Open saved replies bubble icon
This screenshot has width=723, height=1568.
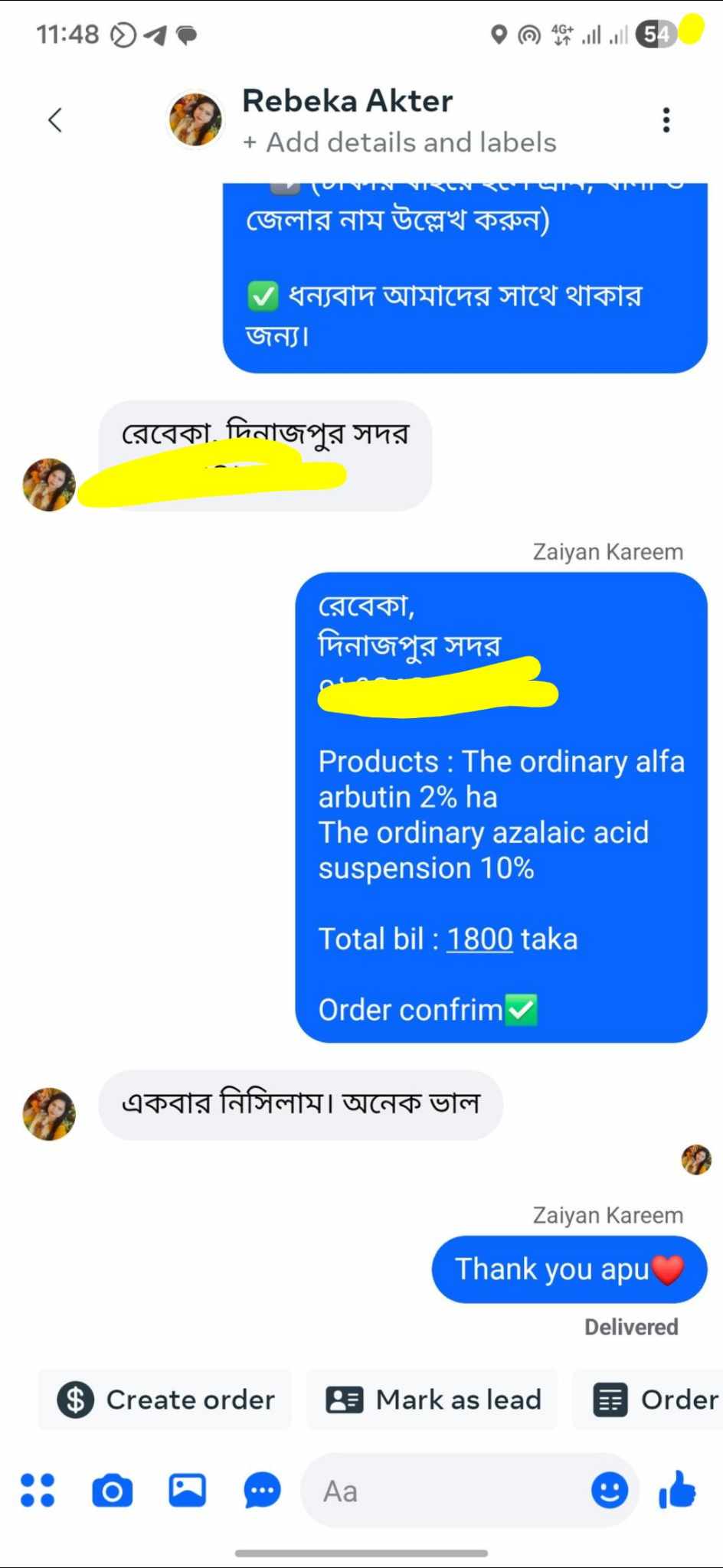pos(262,1491)
